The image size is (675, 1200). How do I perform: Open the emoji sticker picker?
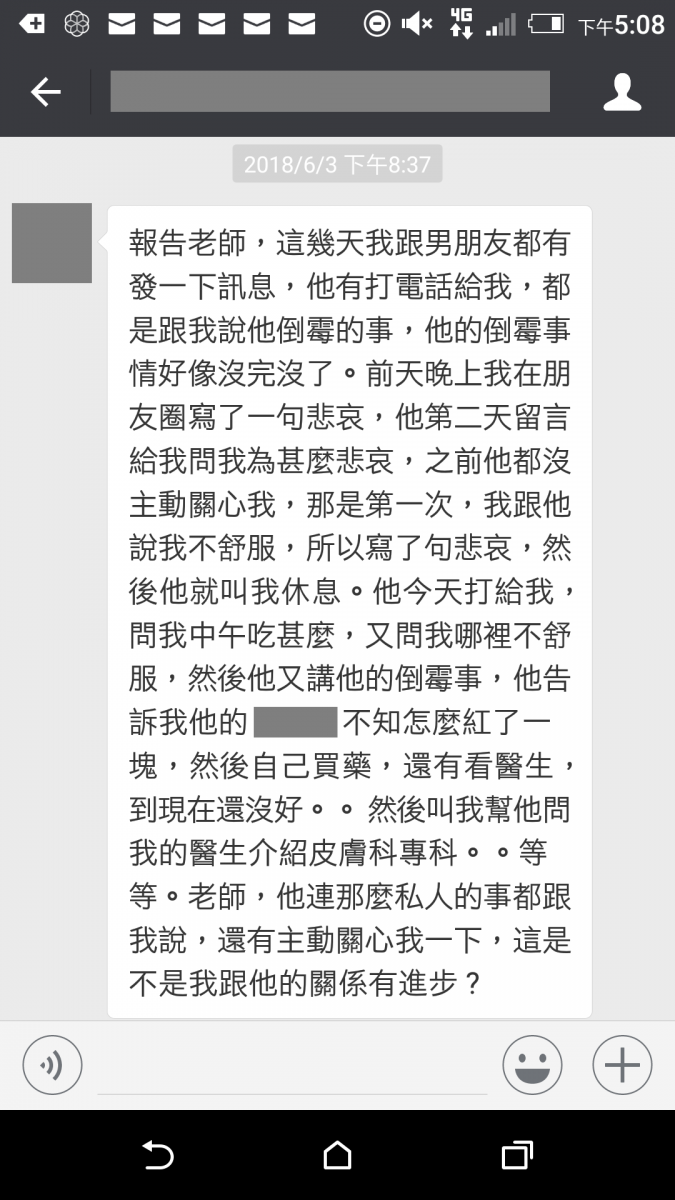tap(532, 1065)
